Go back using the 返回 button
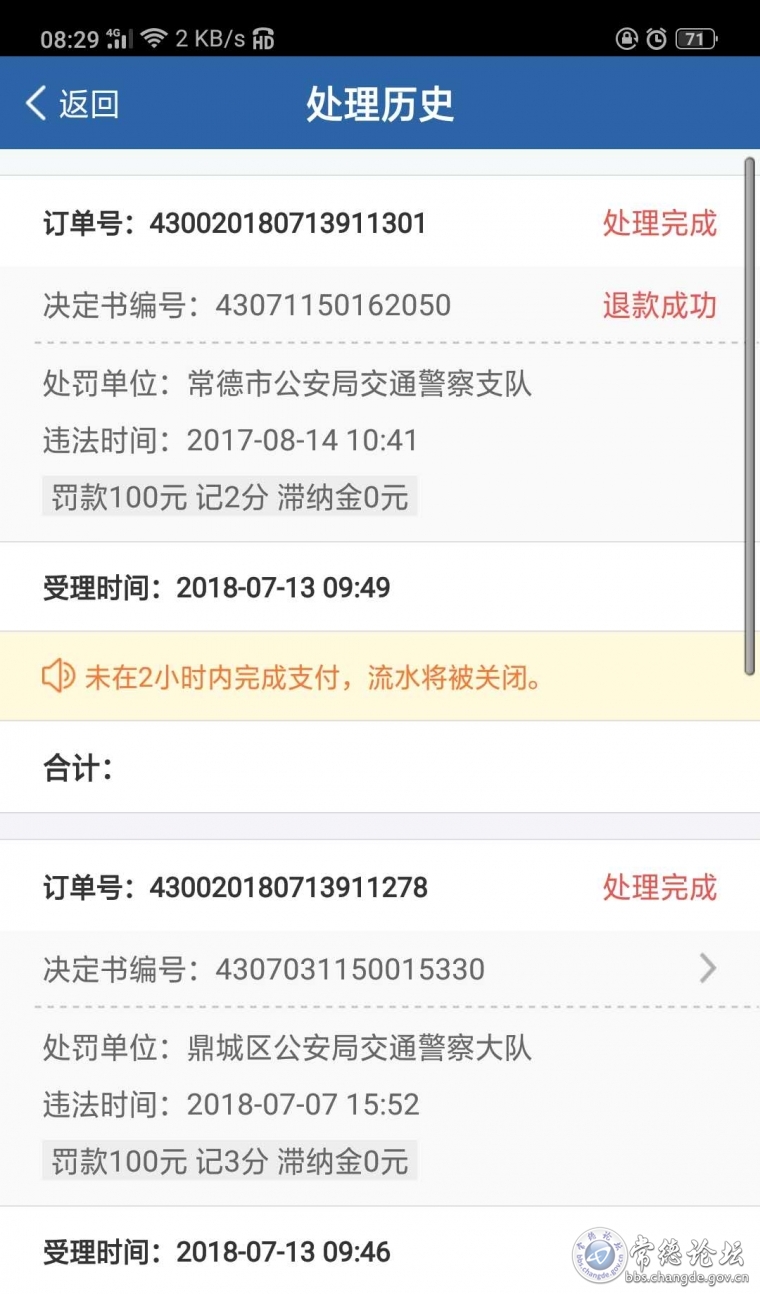The image size is (760, 1294). pos(72,103)
